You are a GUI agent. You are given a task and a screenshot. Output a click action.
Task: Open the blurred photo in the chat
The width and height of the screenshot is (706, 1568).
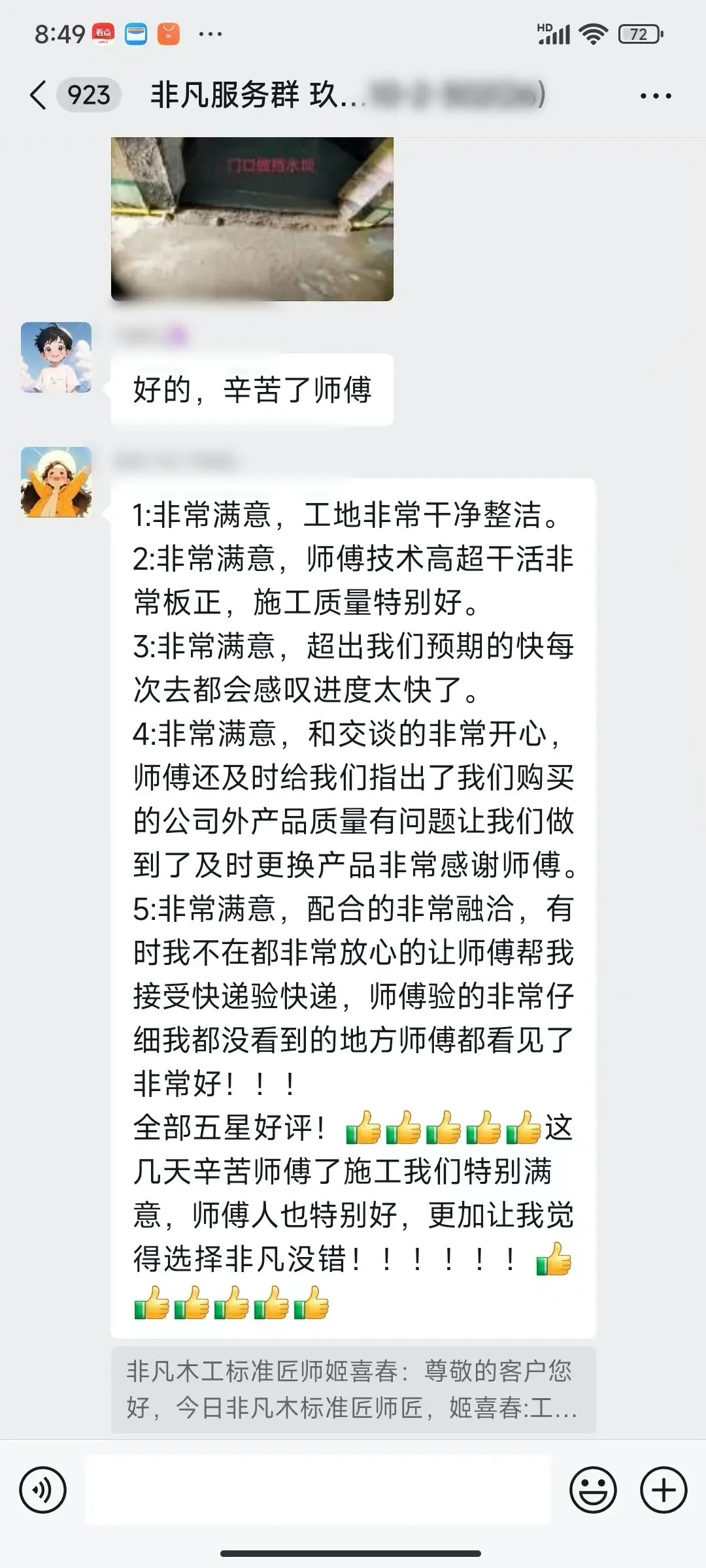pyautogui.click(x=252, y=219)
